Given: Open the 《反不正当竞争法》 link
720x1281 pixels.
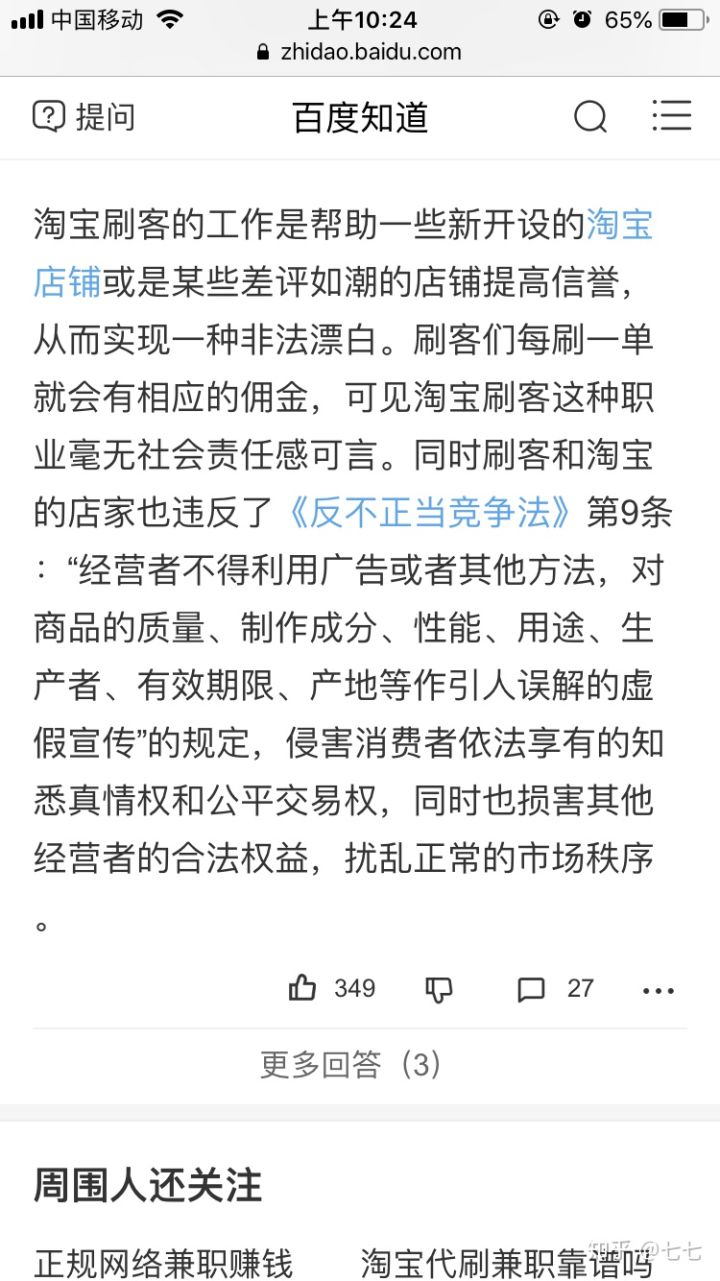Looking at the screenshot, I should pyautogui.click(x=430, y=513).
